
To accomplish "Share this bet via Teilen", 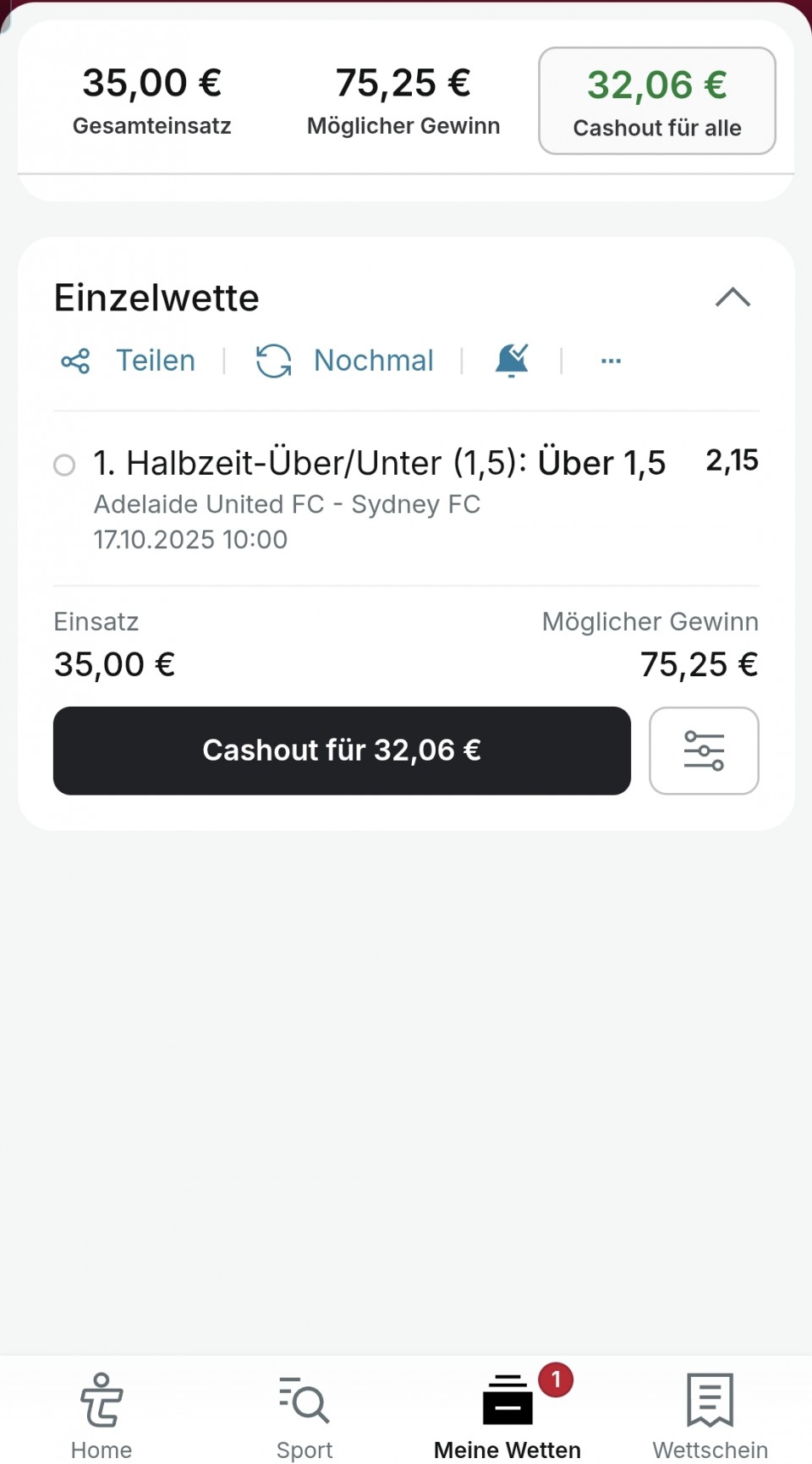I will point(129,361).
